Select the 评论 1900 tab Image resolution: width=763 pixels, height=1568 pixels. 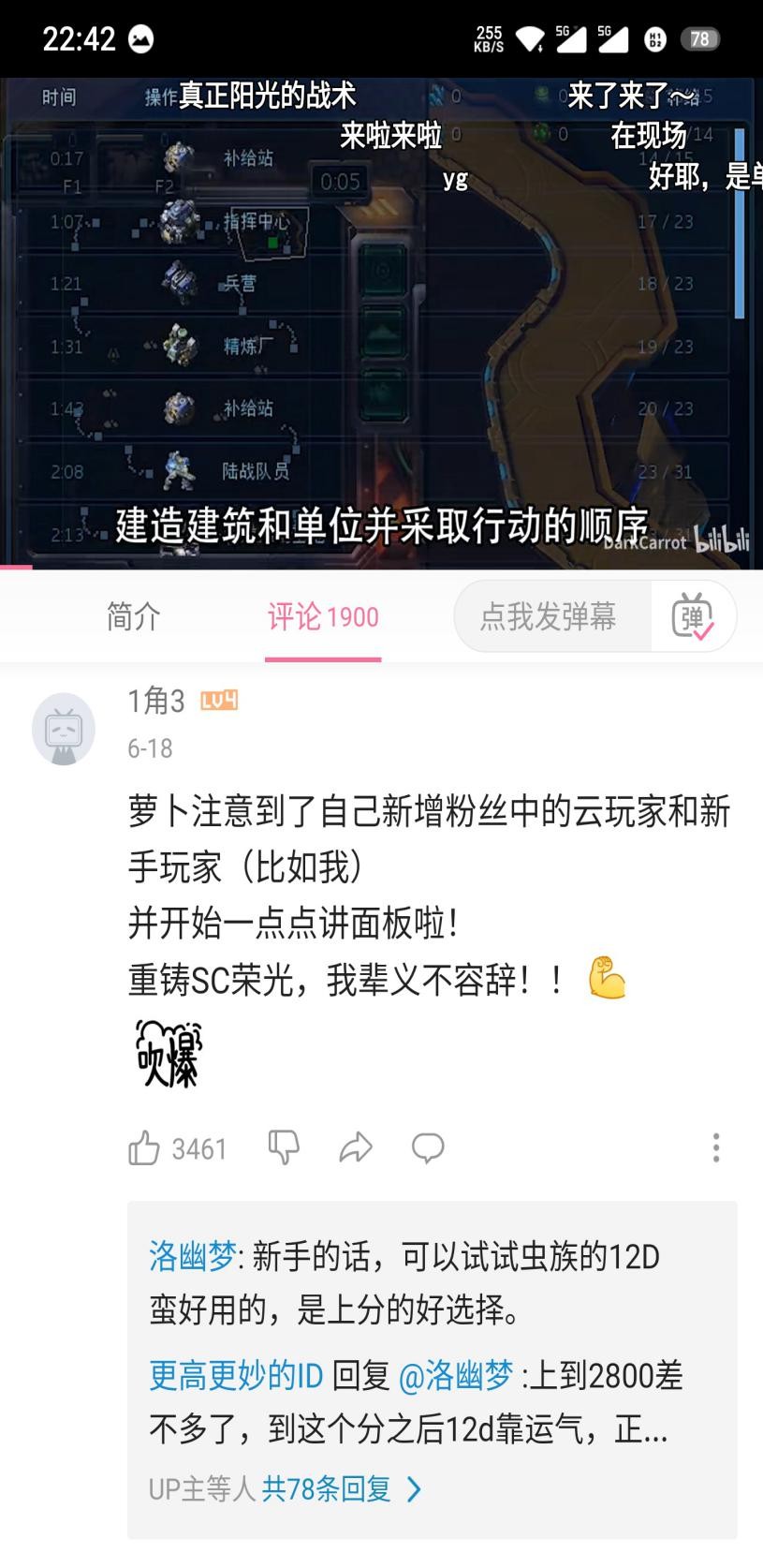323,615
